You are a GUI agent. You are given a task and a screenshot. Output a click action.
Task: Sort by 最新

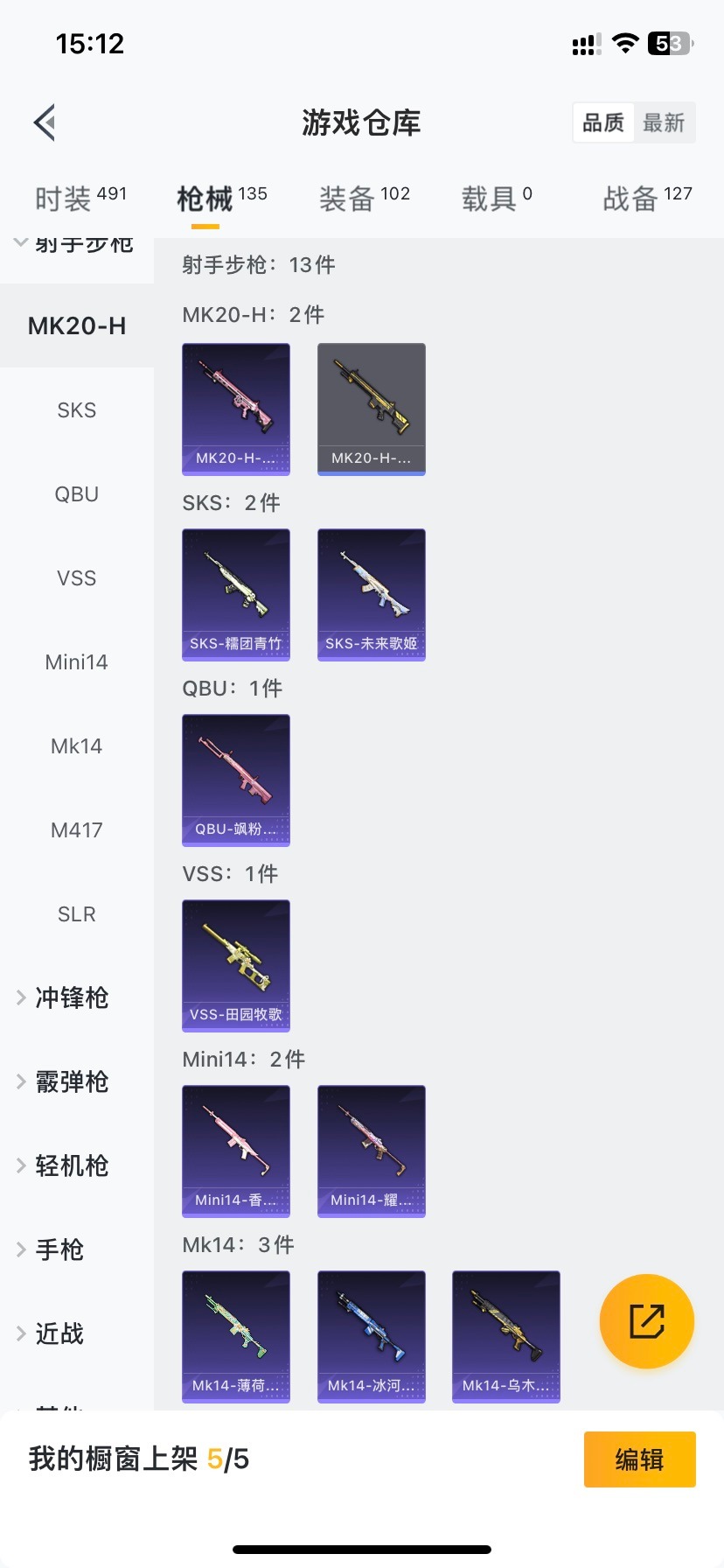coord(664,122)
